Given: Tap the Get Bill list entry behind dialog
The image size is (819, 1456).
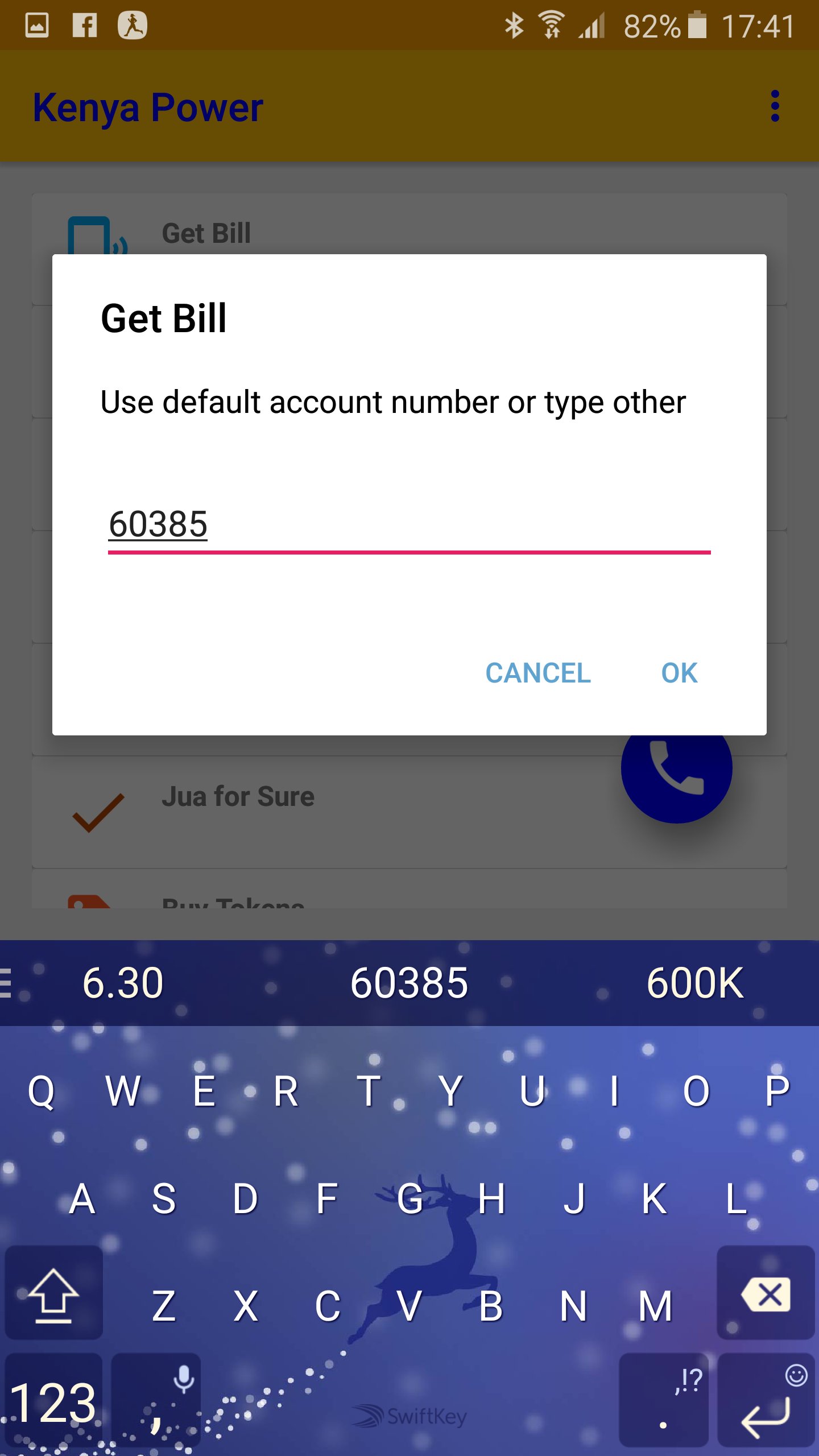Looking at the screenshot, I should pyautogui.click(x=206, y=233).
